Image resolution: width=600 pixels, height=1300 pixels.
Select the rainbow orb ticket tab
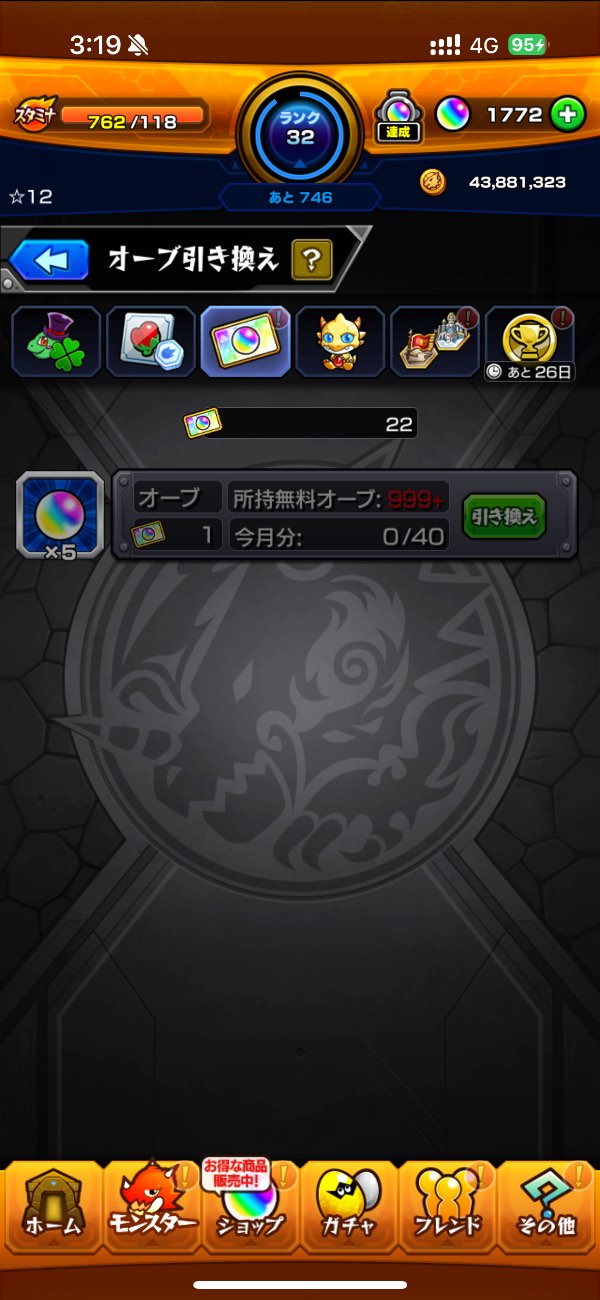[x=246, y=341]
